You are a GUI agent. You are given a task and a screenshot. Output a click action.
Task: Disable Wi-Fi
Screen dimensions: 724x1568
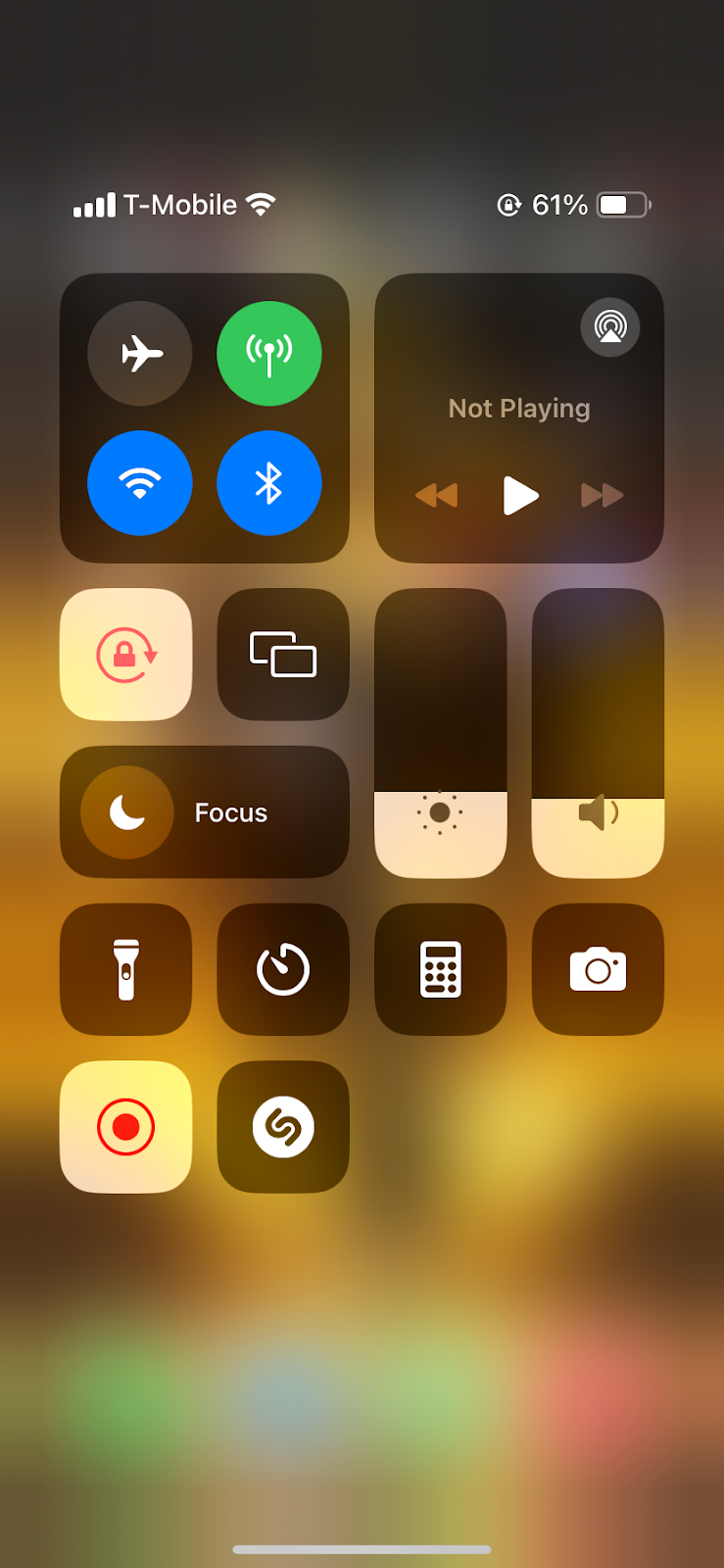[x=140, y=483]
